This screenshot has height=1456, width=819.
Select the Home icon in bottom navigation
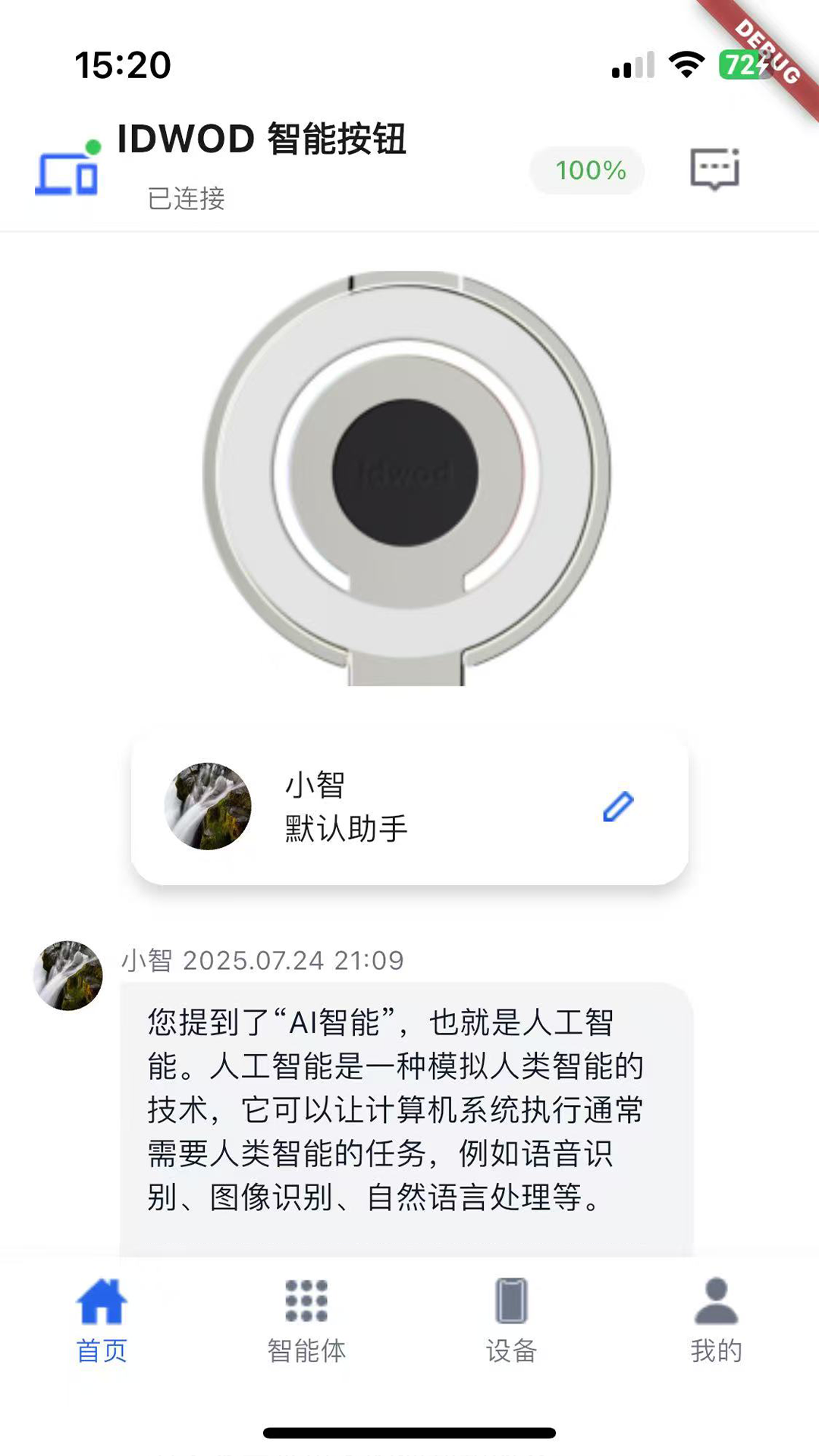[103, 1299]
